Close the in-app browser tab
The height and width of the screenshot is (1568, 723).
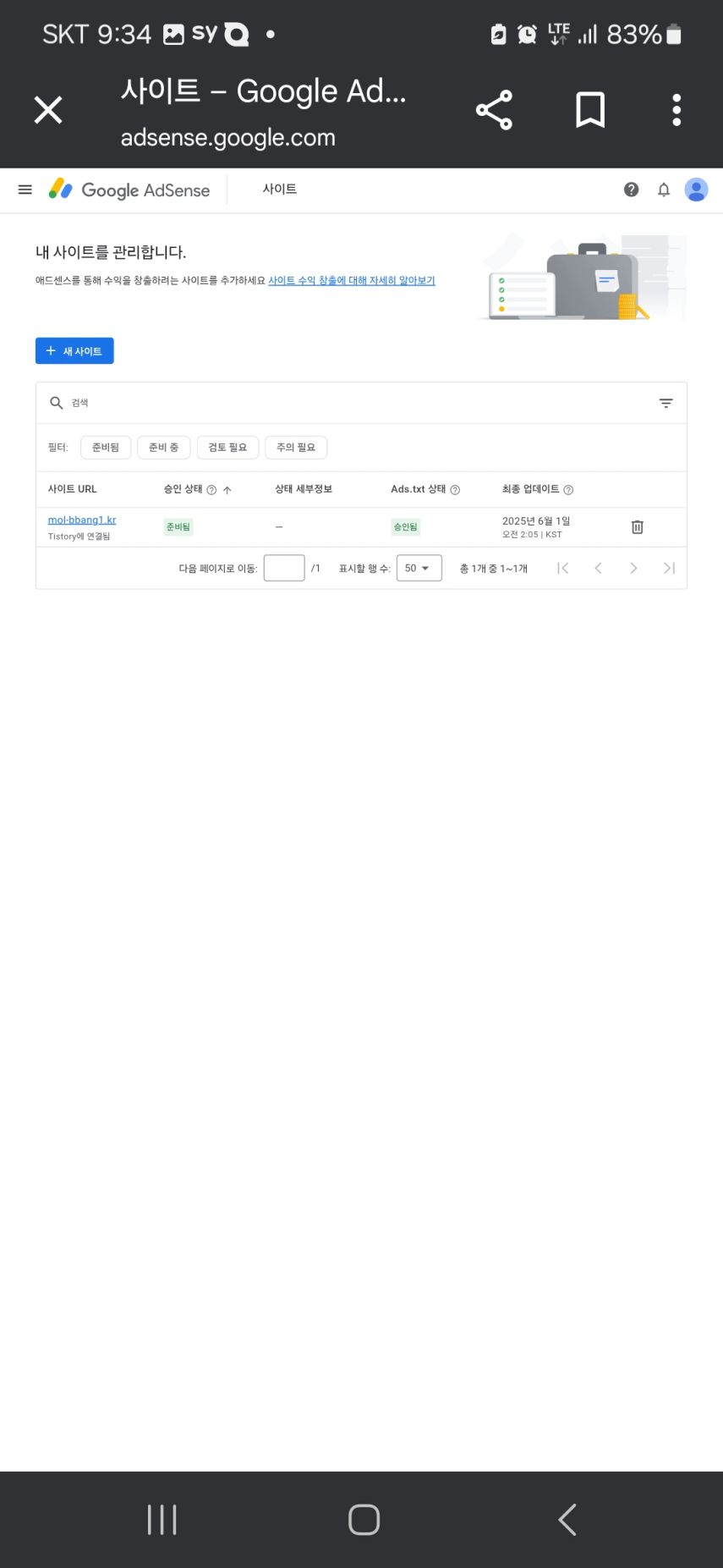coord(48,110)
